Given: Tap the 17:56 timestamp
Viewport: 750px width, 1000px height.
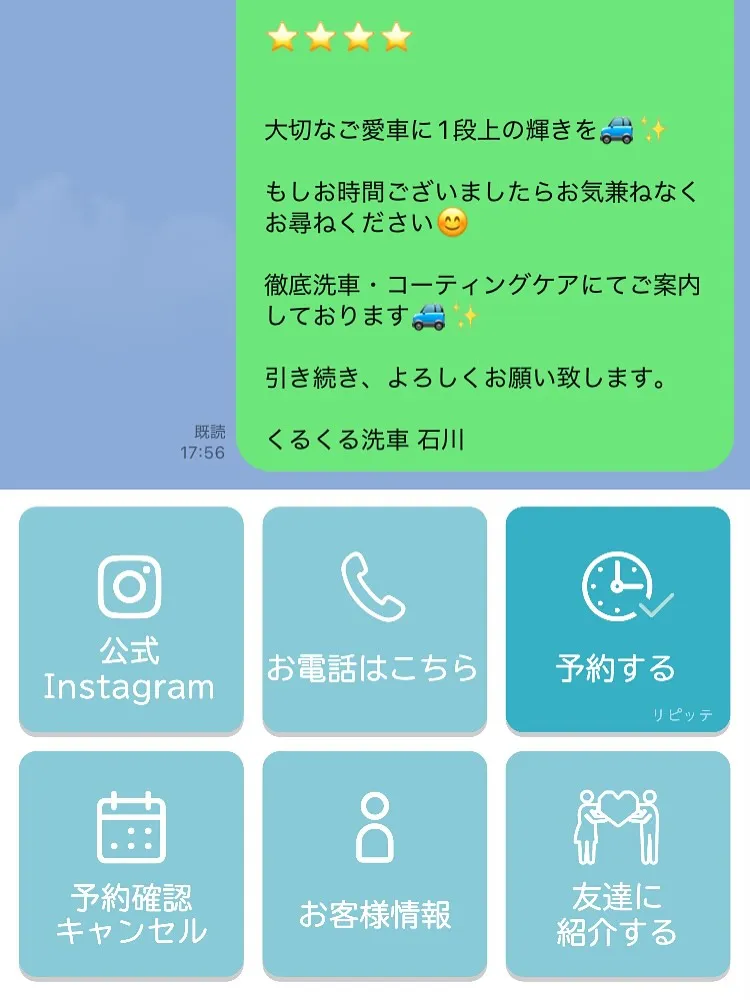Looking at the screenshot, I should [x=204, y=452].
